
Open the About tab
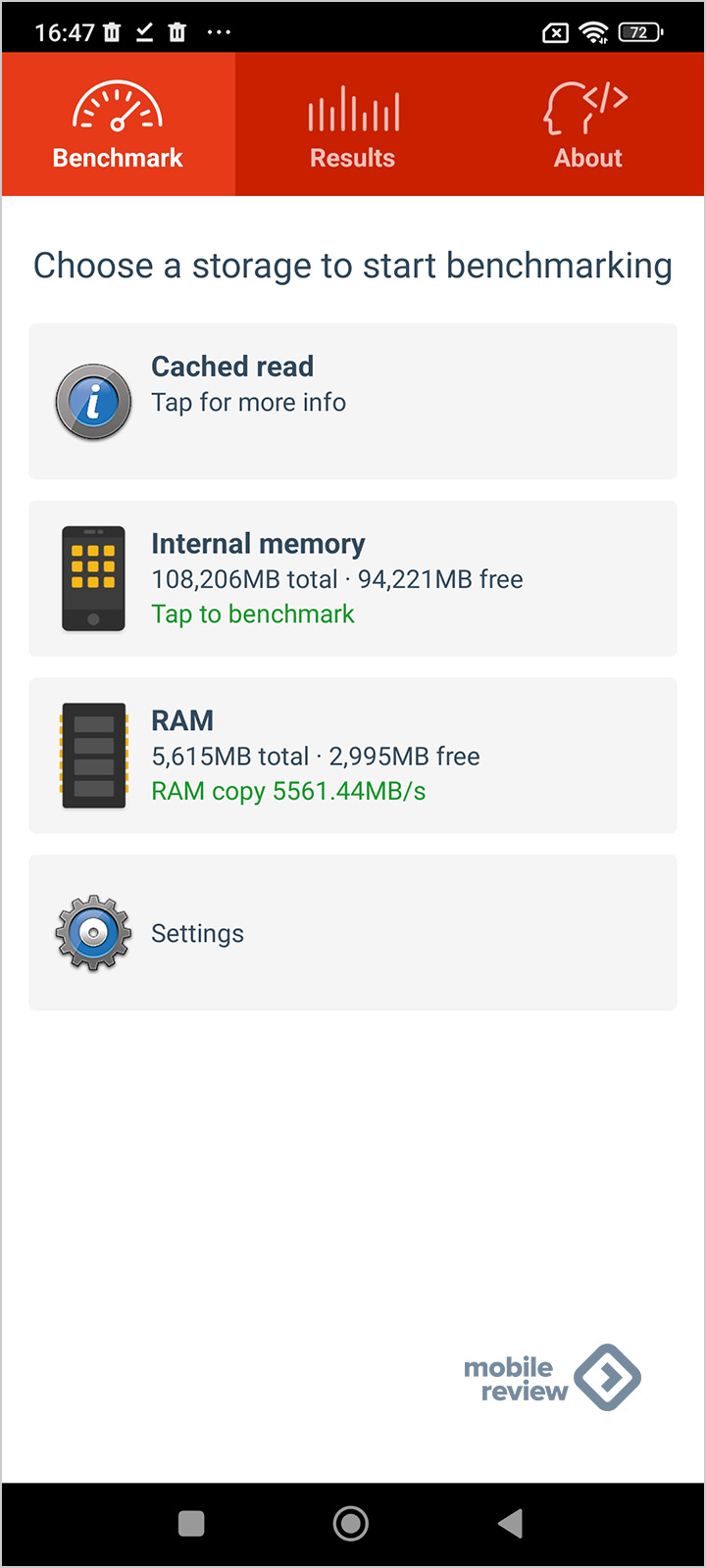(x=588, y=124)
